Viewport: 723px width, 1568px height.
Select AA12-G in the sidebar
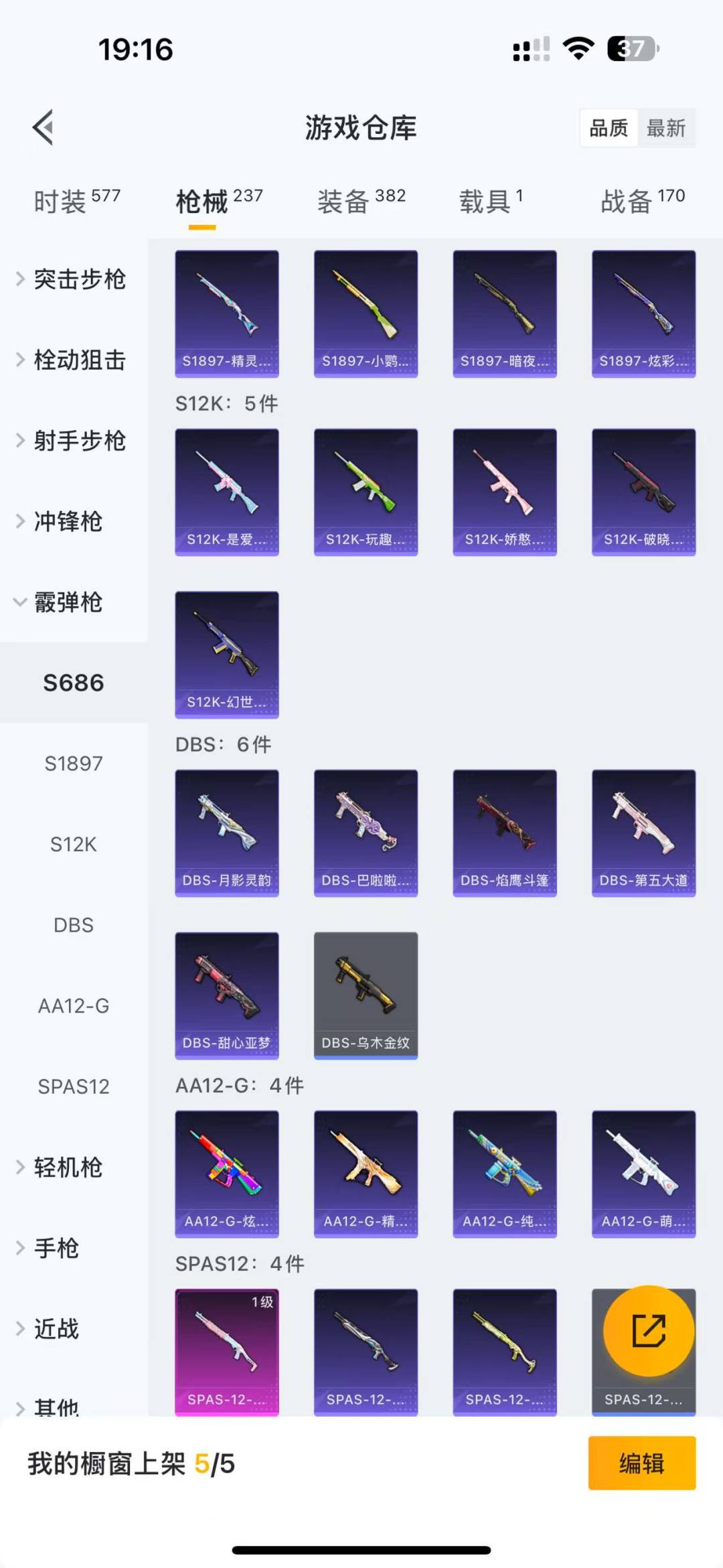pyautogui.click(x=74, y=1006)
